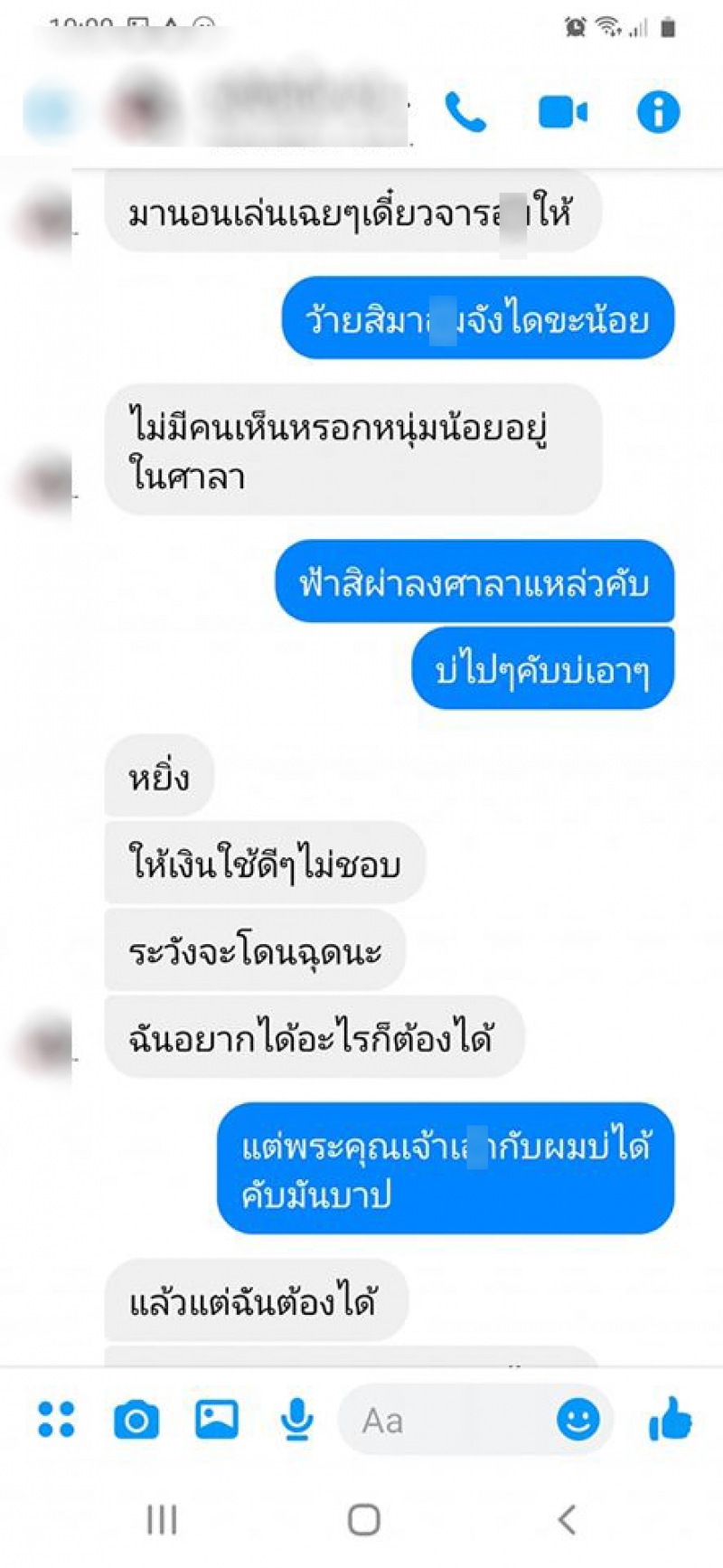Record a voice message
Viewport: 723px width, 1568px height.
click(296, 1420)
